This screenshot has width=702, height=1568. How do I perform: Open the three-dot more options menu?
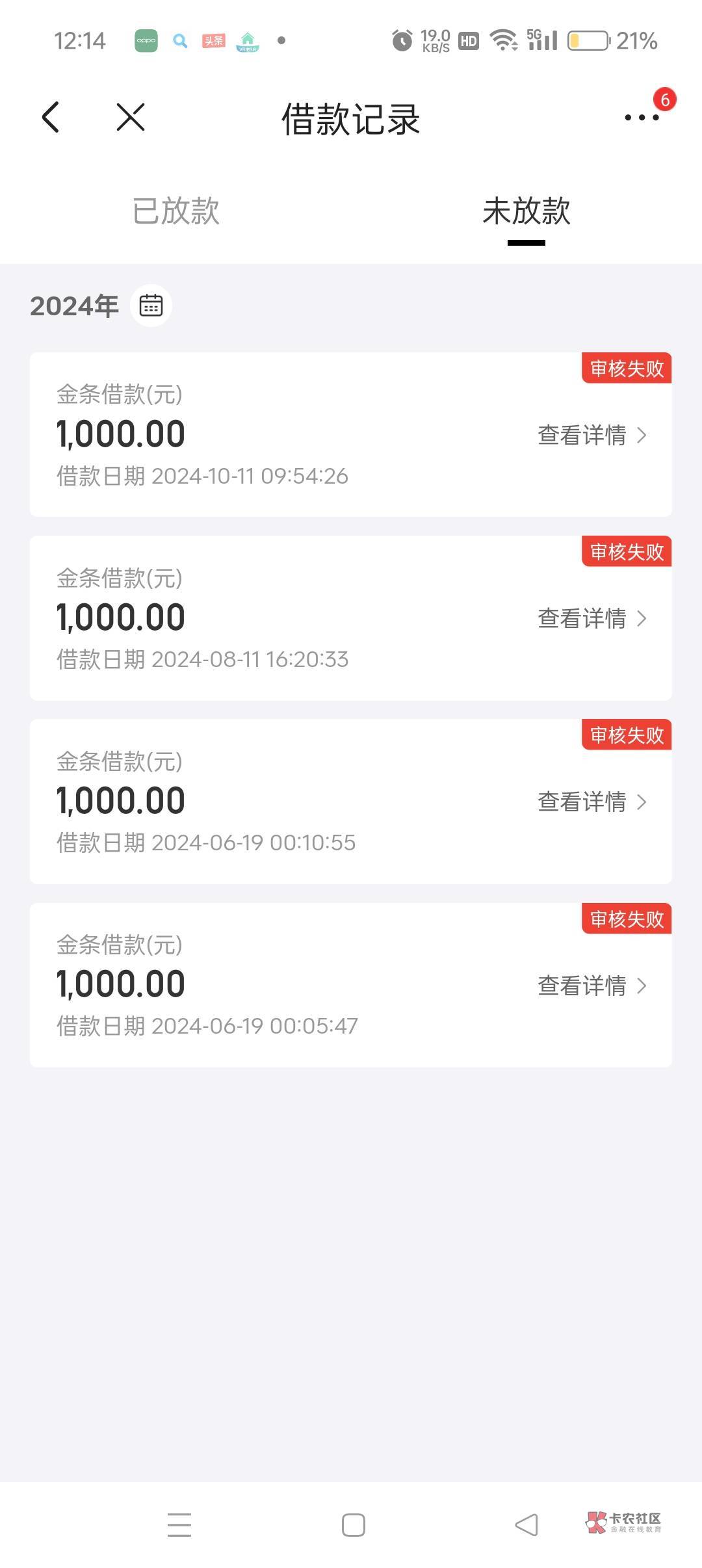click(x=642, y=118)
